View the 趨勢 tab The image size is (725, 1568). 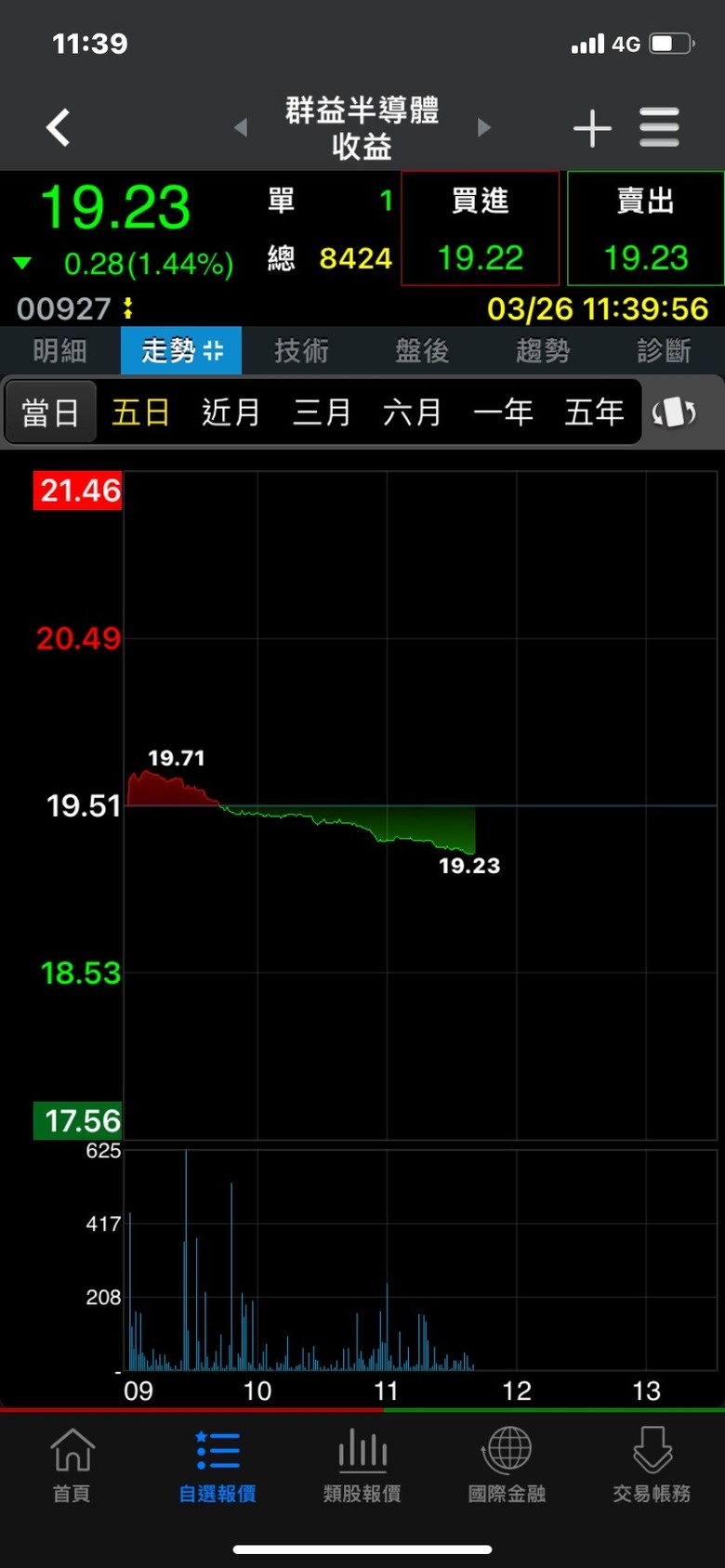(x=543, y=350)
